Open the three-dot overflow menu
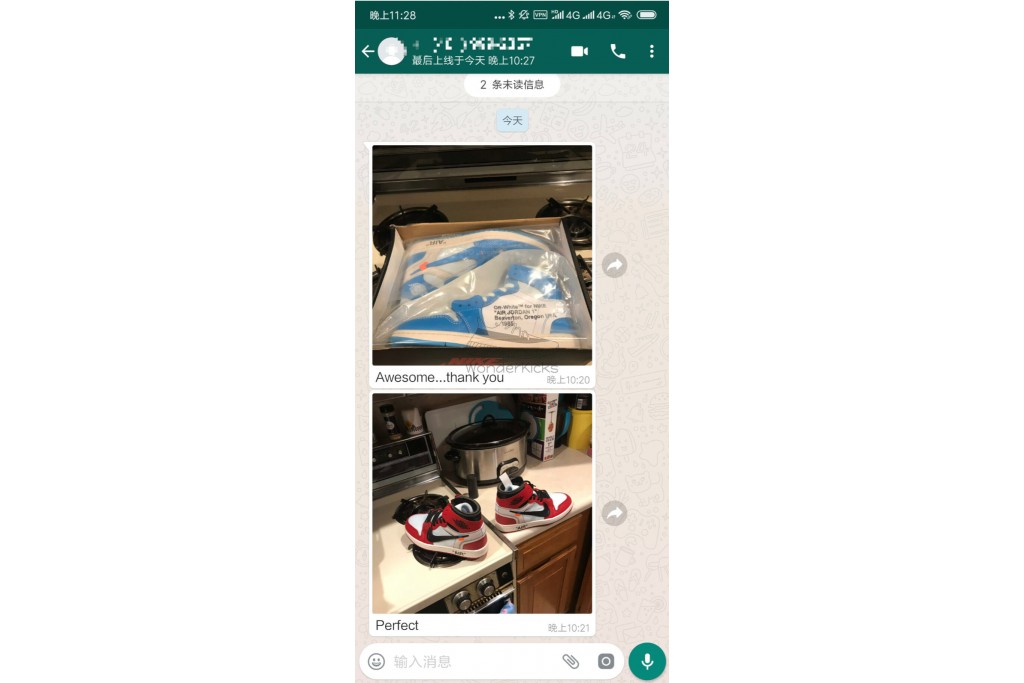This screenshot has height=683, width=1024. point(652,51)
